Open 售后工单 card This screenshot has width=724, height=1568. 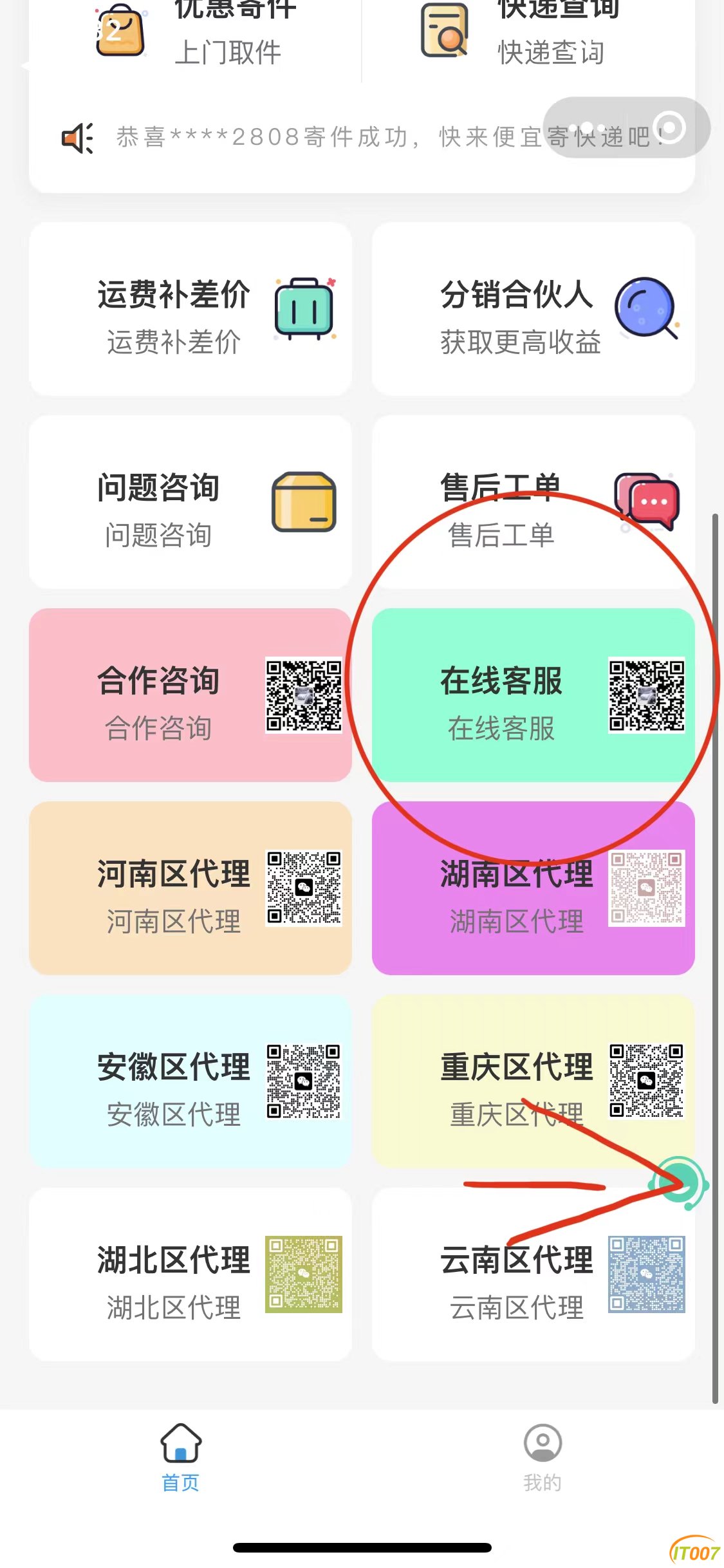click(533, 502)
